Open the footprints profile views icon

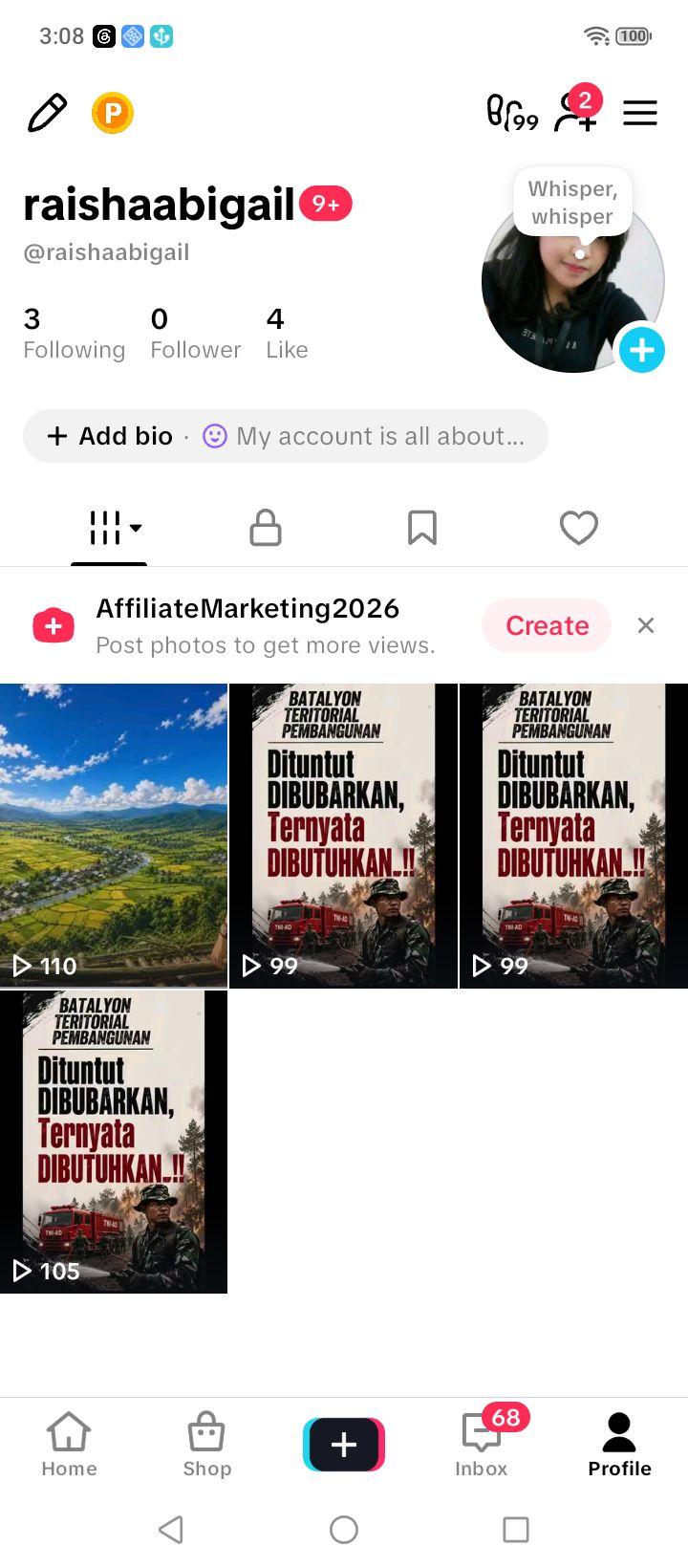(x=511, y=113)
